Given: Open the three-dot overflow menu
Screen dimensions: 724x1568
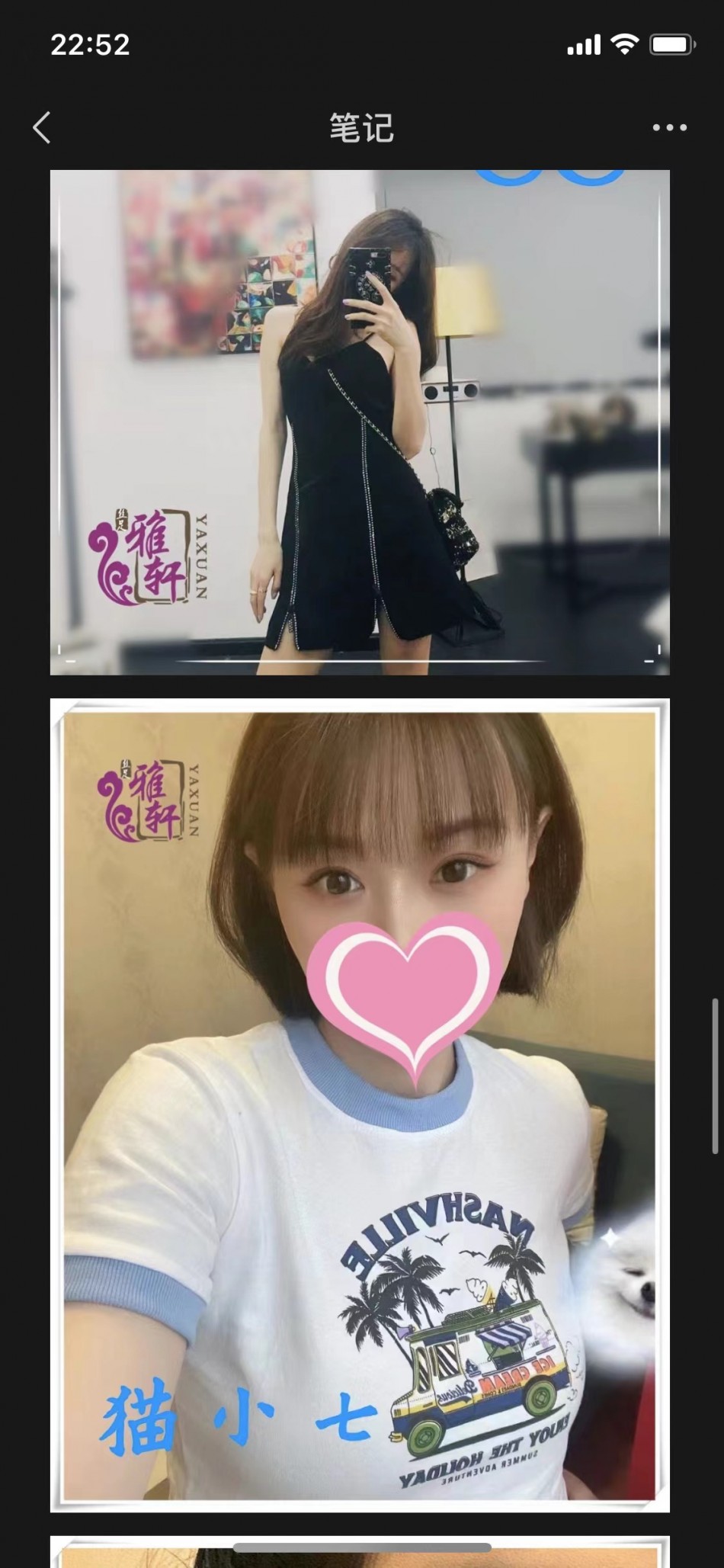Looking at the screenshot, I should point(669,127).
